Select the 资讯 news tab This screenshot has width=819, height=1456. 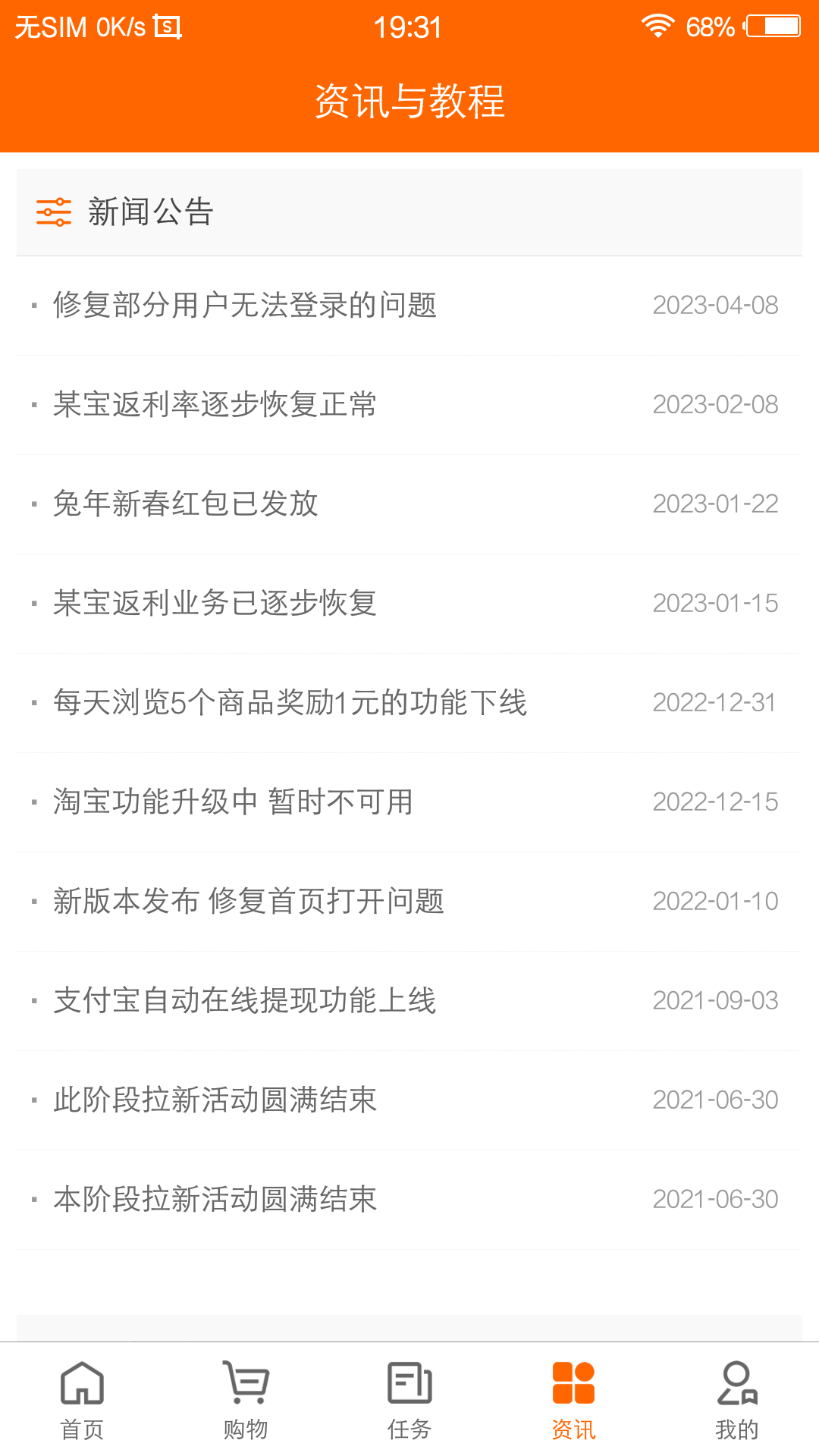[573, 1400]
